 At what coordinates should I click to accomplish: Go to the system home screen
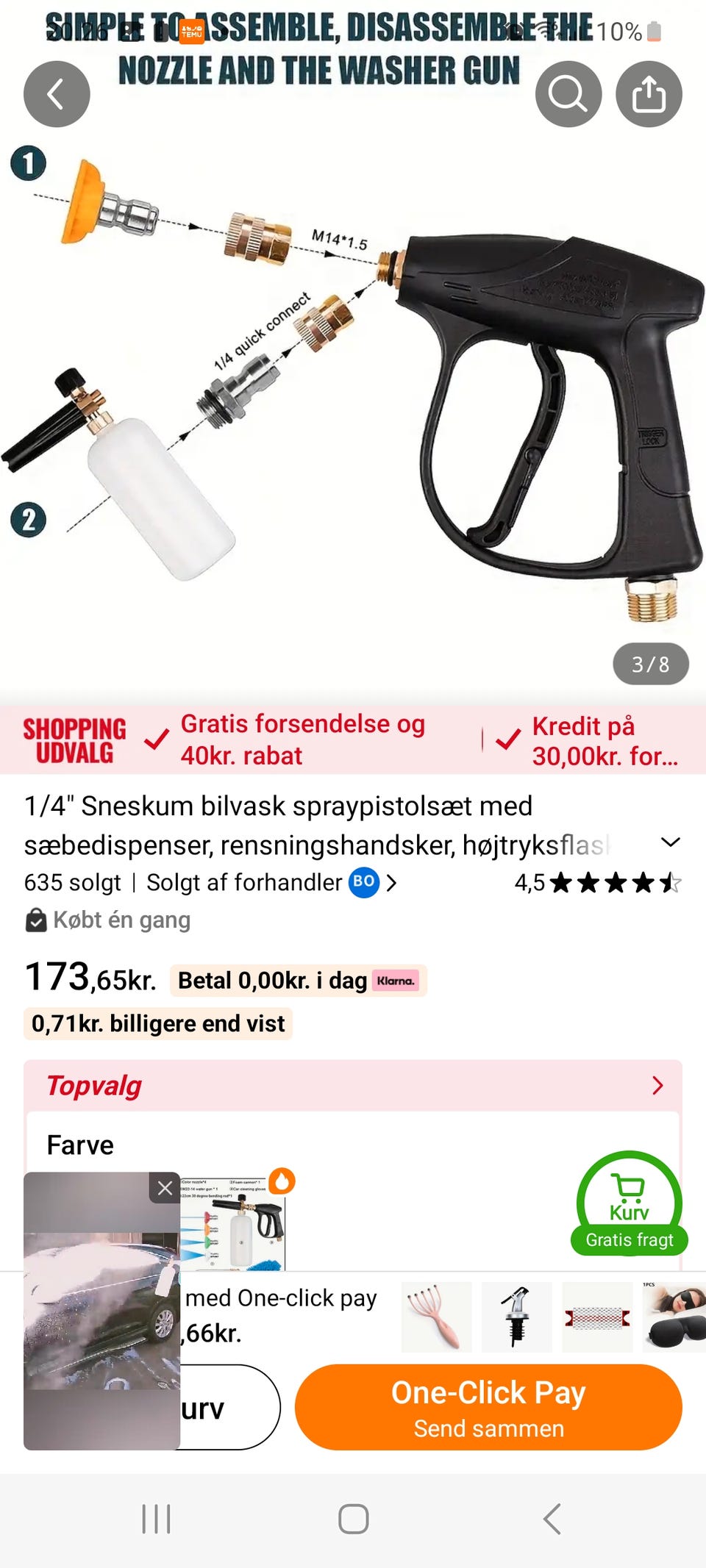point(353,1519)
